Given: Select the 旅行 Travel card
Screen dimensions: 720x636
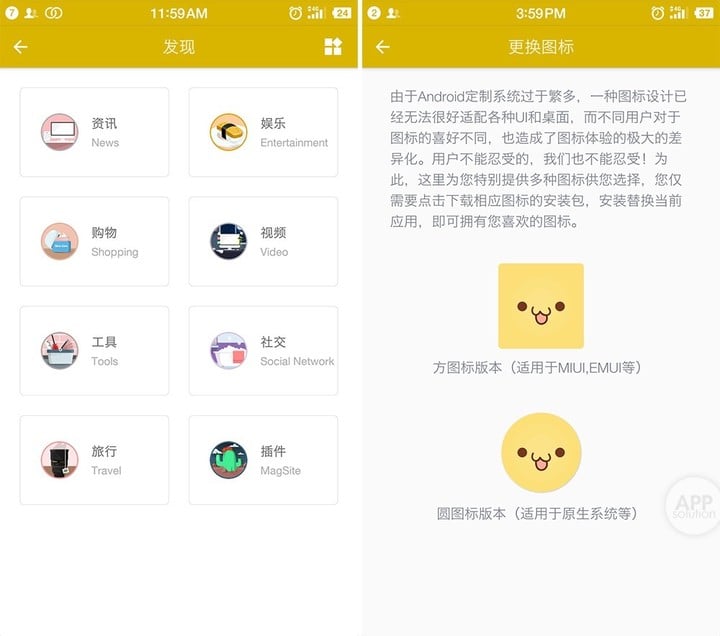Looking at the screenshot, I should [94, 460].
